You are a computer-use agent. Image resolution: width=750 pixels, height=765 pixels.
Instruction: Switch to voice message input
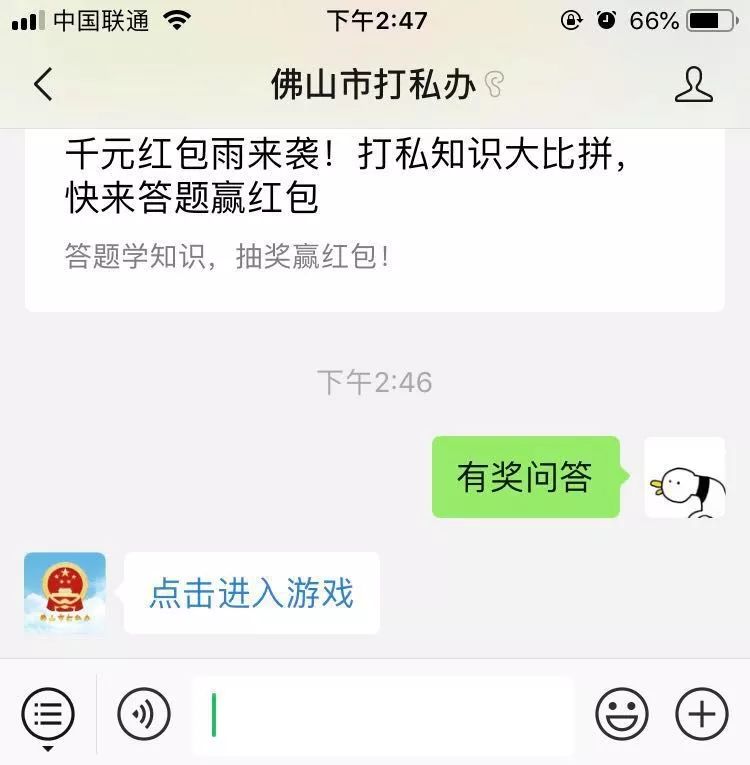click(144, 714)
